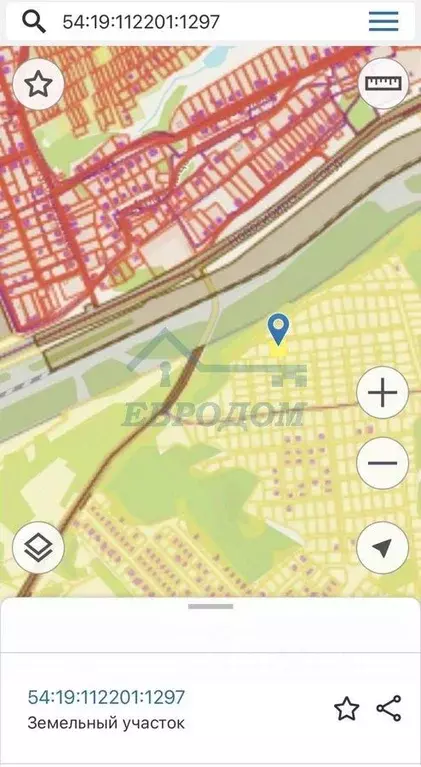Open cadastral number 54:19:112201:1297 details

click(106, 697)
